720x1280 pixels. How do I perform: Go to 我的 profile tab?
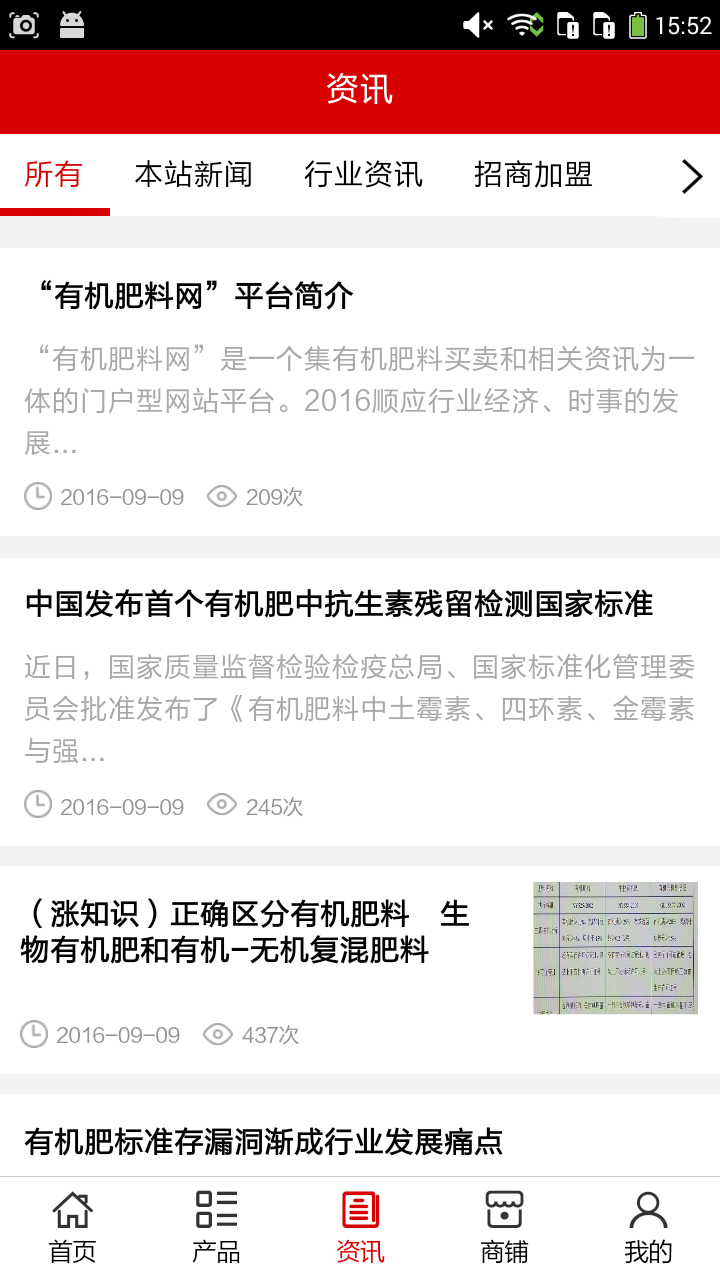point(648,1228)
